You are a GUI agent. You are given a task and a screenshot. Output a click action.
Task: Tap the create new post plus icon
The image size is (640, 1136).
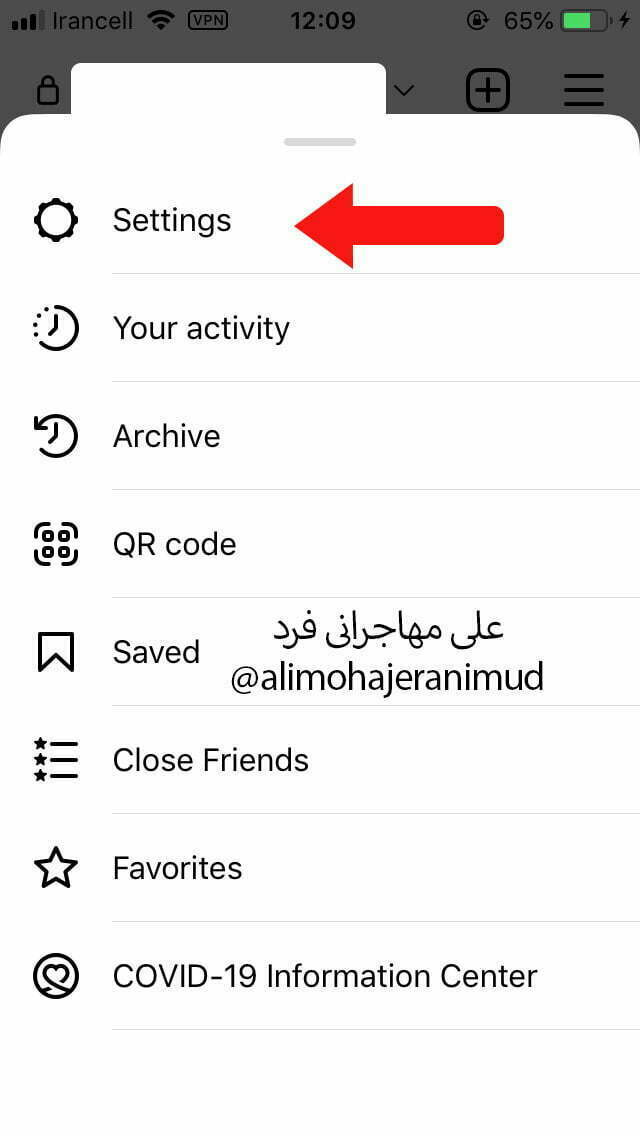(488, 91)
